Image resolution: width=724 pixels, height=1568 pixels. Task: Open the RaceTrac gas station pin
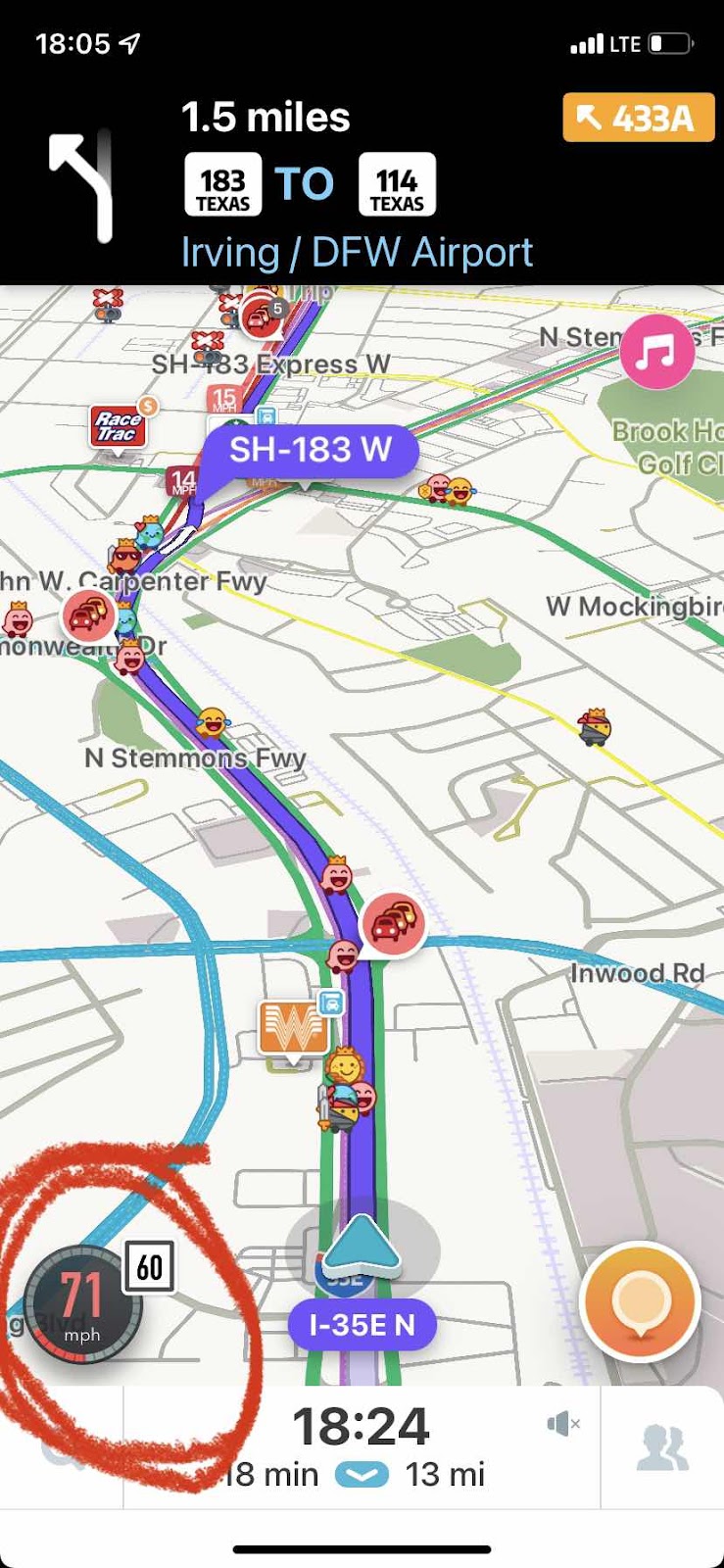click(119, 426)
